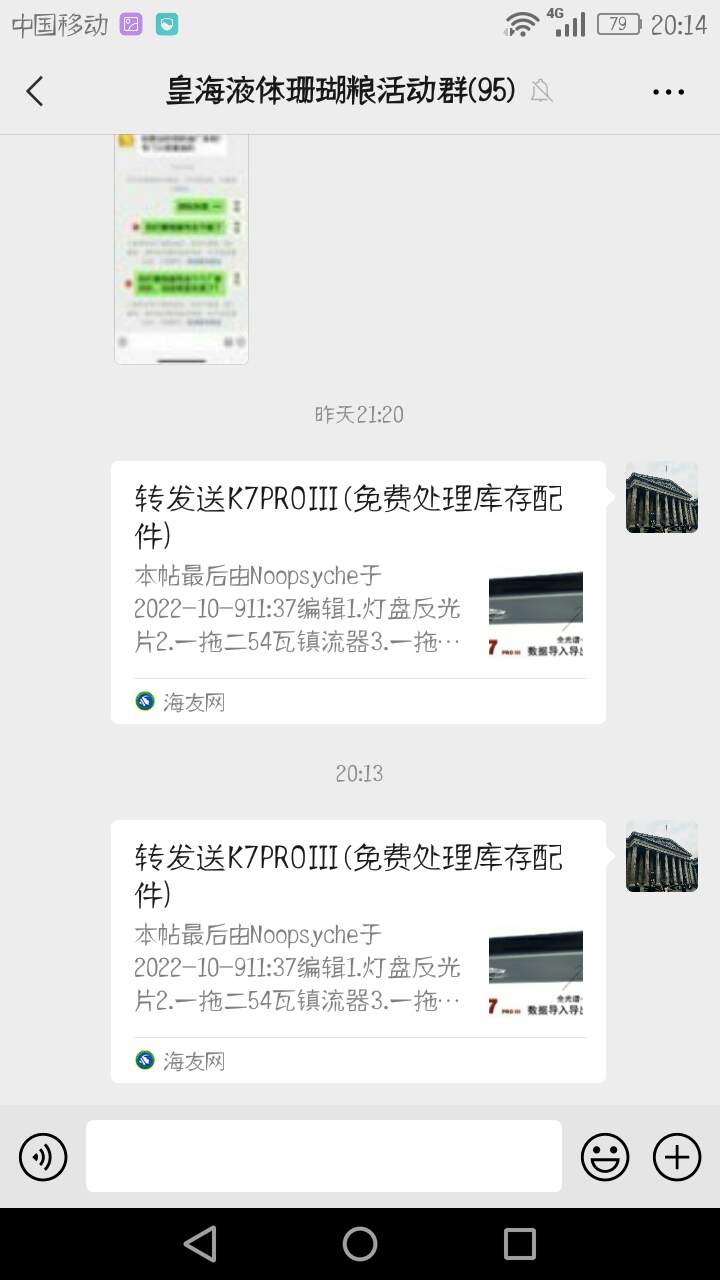Tap the system home button
The image size is (720, 1280).
click(x=360, y=1244)
